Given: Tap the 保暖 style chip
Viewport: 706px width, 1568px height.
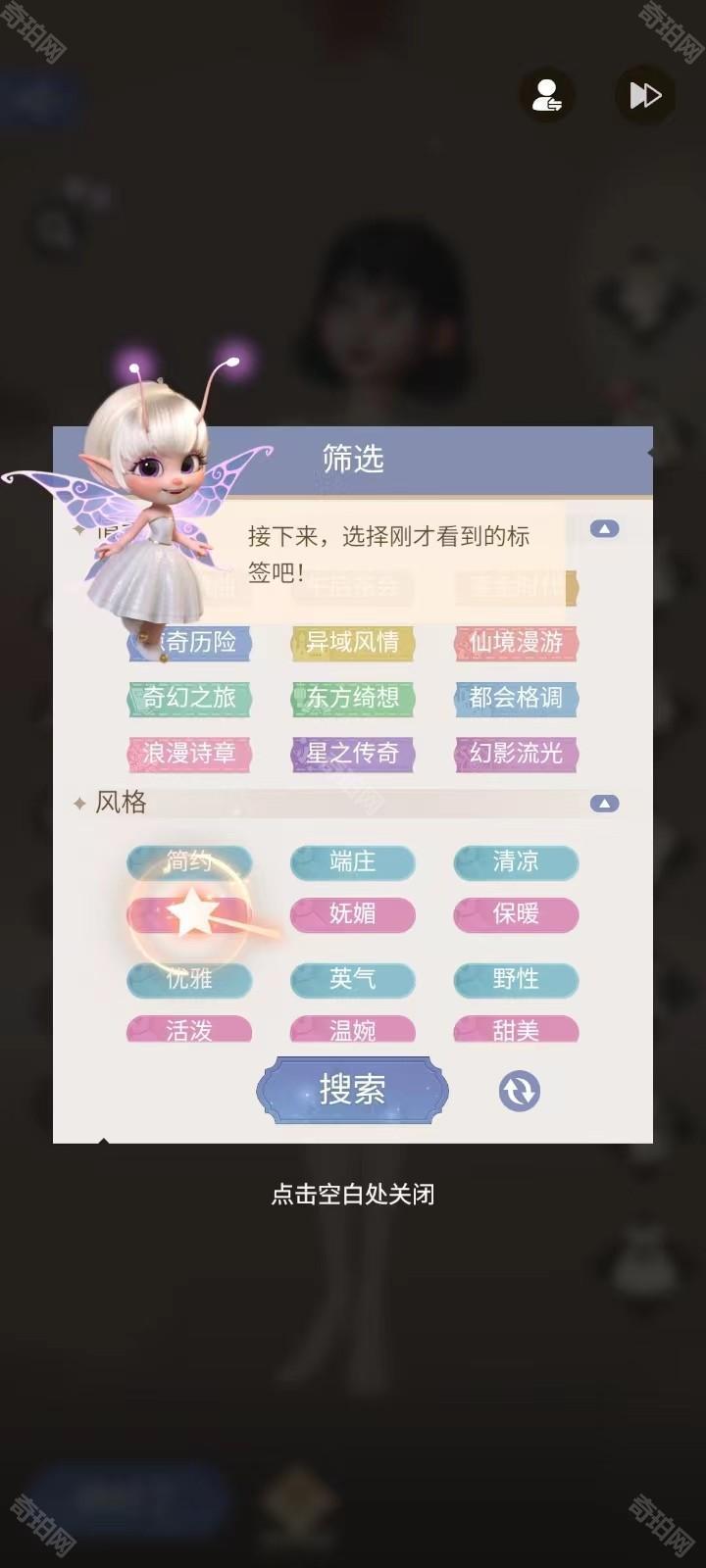Looking at the screenshot, I should point(516,914).
